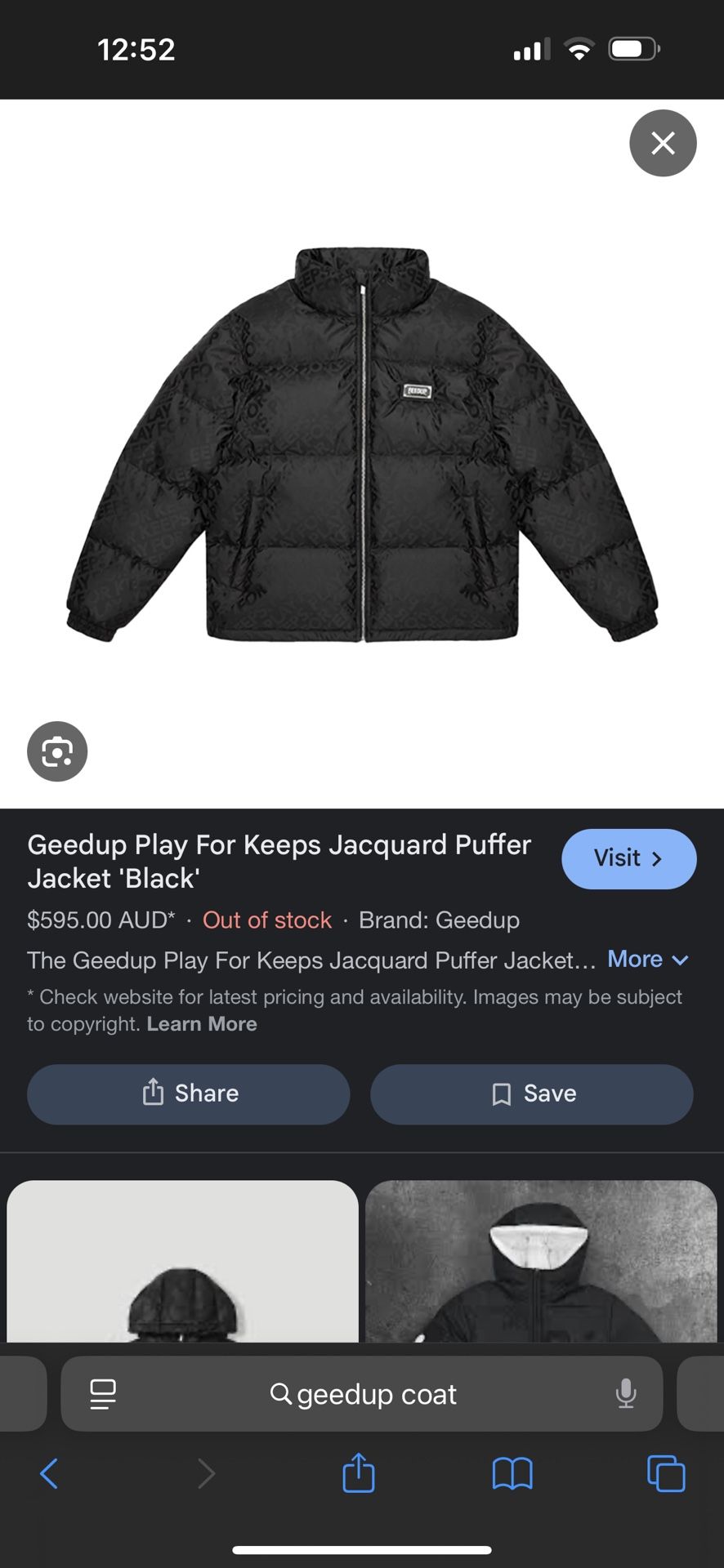724x1568 pixels.
Task: Tap Out of stock status text
Action: [x=266, y=920]
